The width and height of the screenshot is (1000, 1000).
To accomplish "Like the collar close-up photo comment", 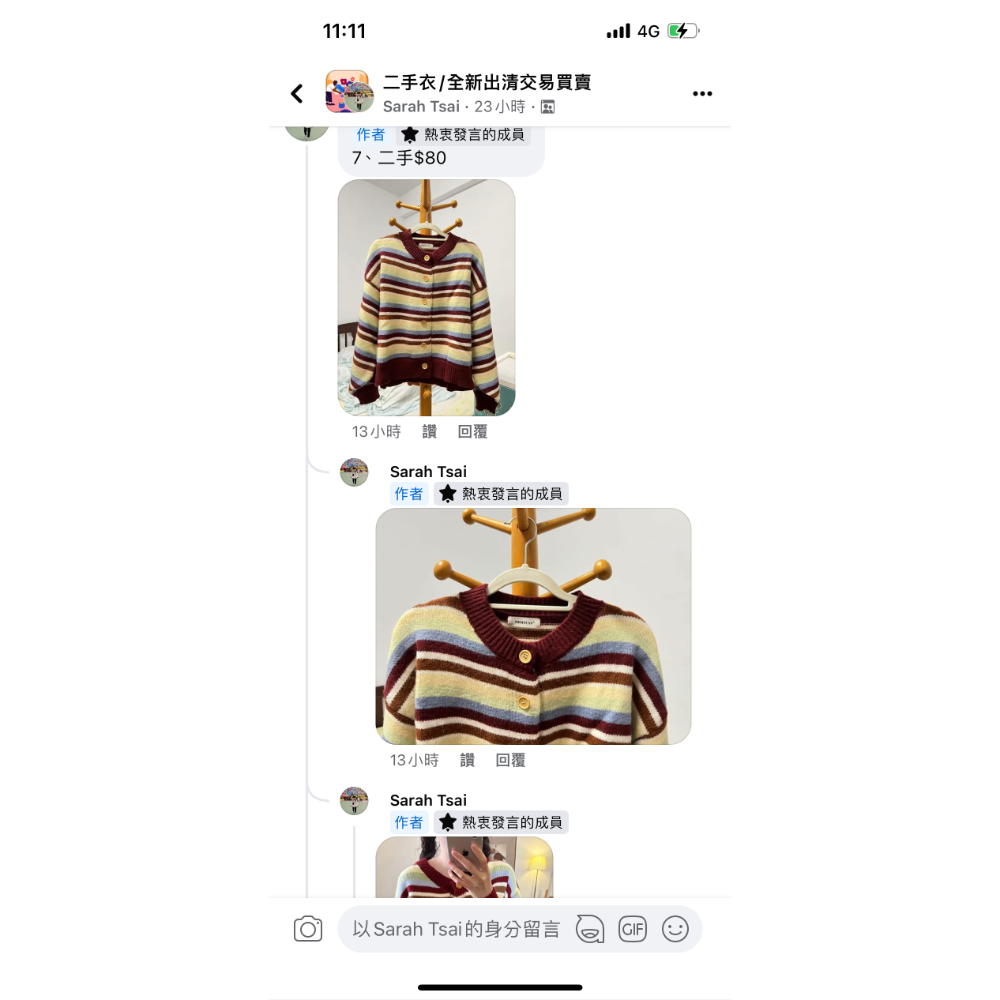I will pos(467,760).
